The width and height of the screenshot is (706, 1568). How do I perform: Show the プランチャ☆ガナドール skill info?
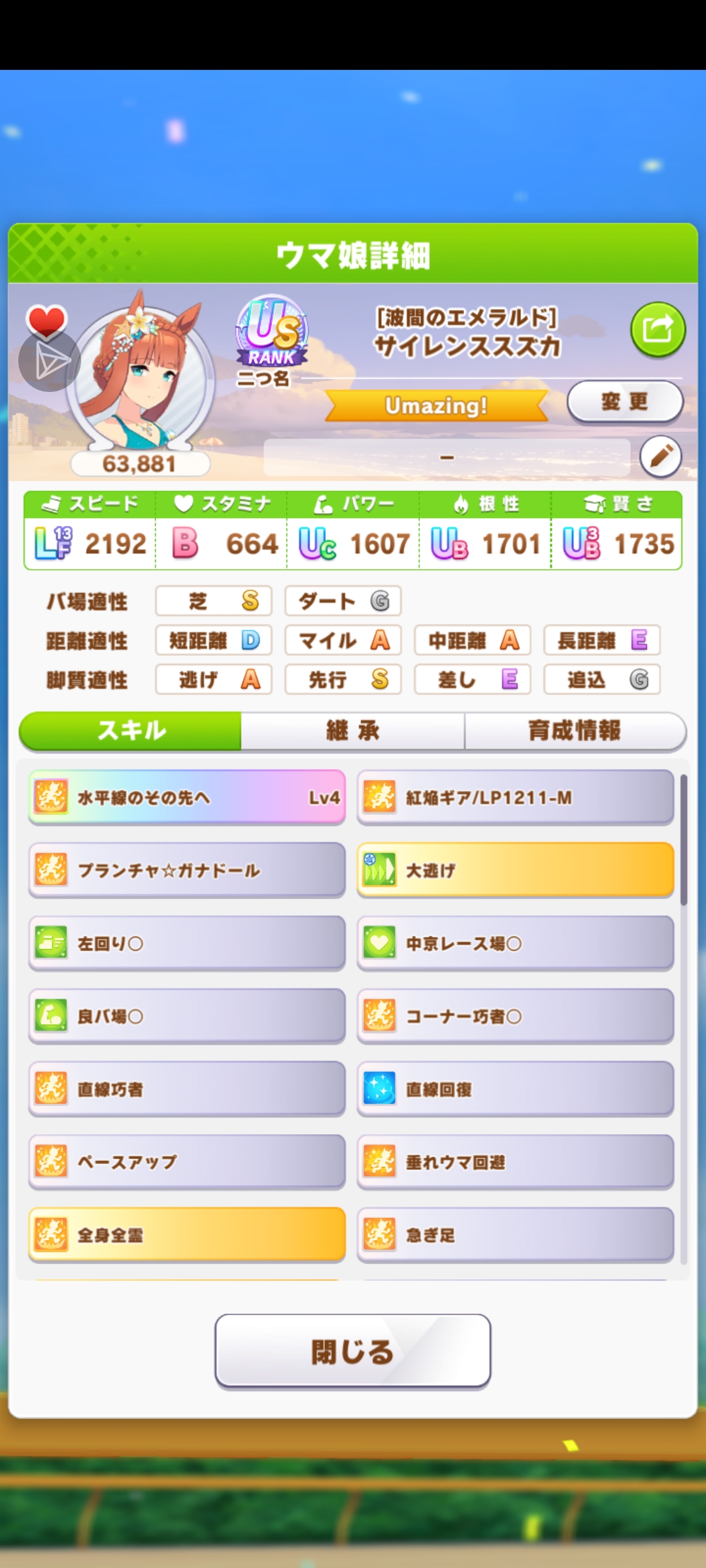coord(187,870)
